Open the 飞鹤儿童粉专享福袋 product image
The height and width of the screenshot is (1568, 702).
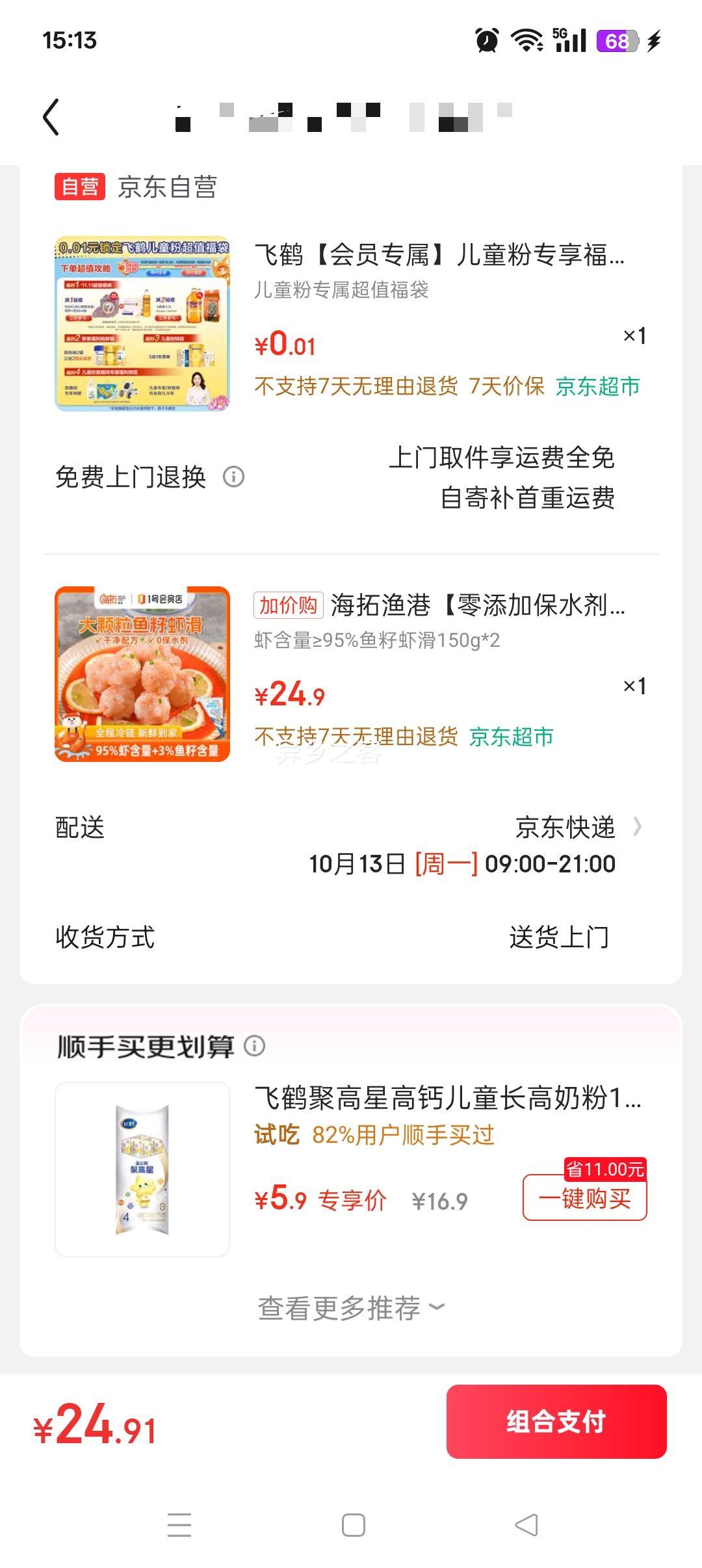pyautogui.click(x=142, y=324)
